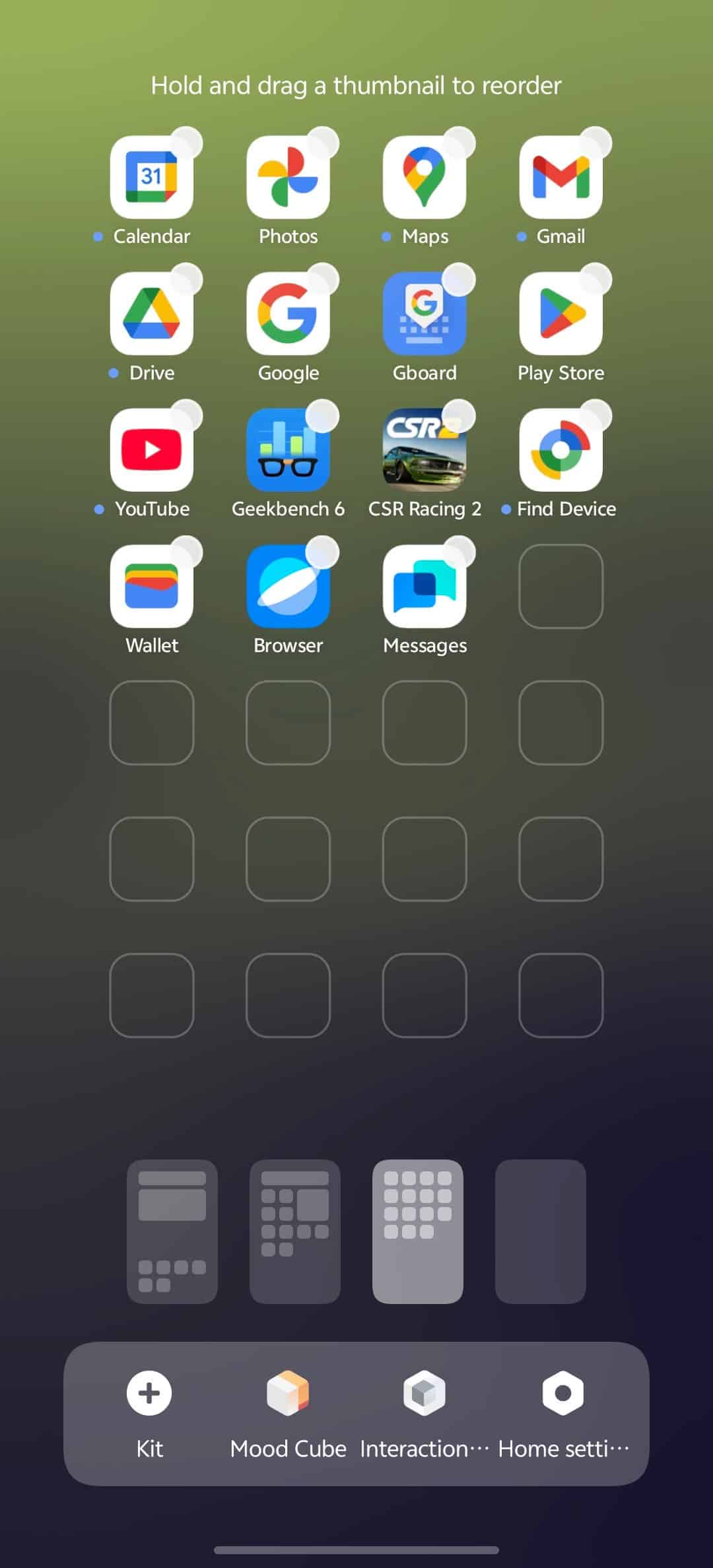This screenshot has width=713, height=1568.
Task: Switch to the empty last page thumbnail
Action: (x=541, y=1231)
